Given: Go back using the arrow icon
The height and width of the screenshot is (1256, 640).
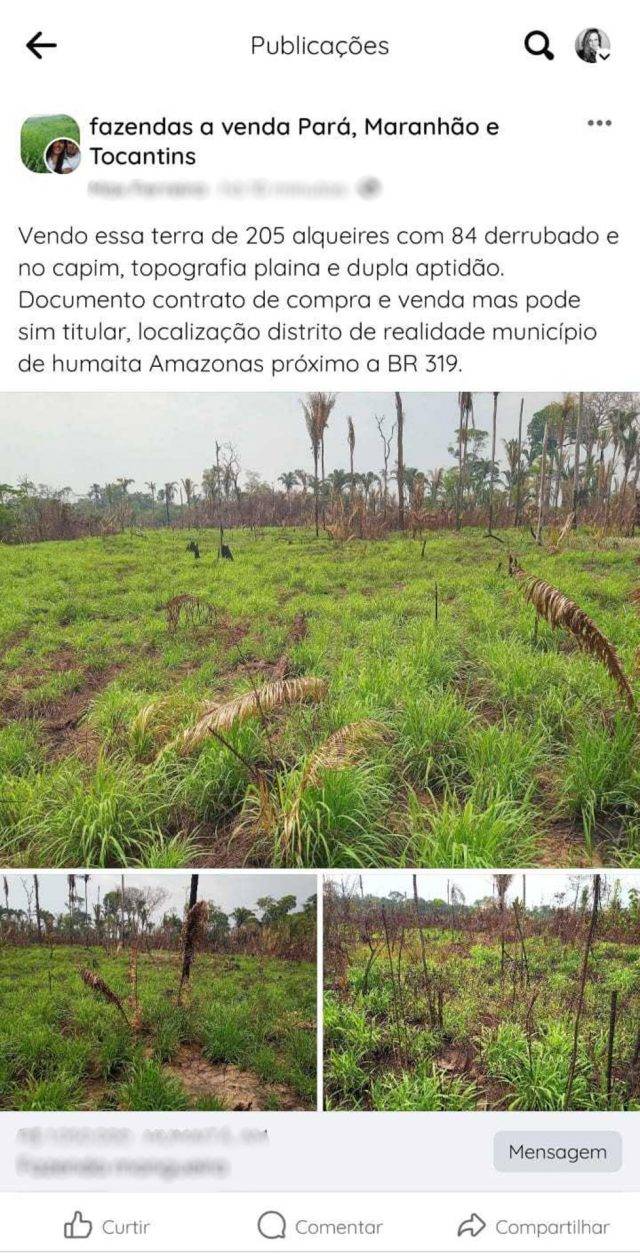Looking at the screenshot, I should tap(41, 45).
